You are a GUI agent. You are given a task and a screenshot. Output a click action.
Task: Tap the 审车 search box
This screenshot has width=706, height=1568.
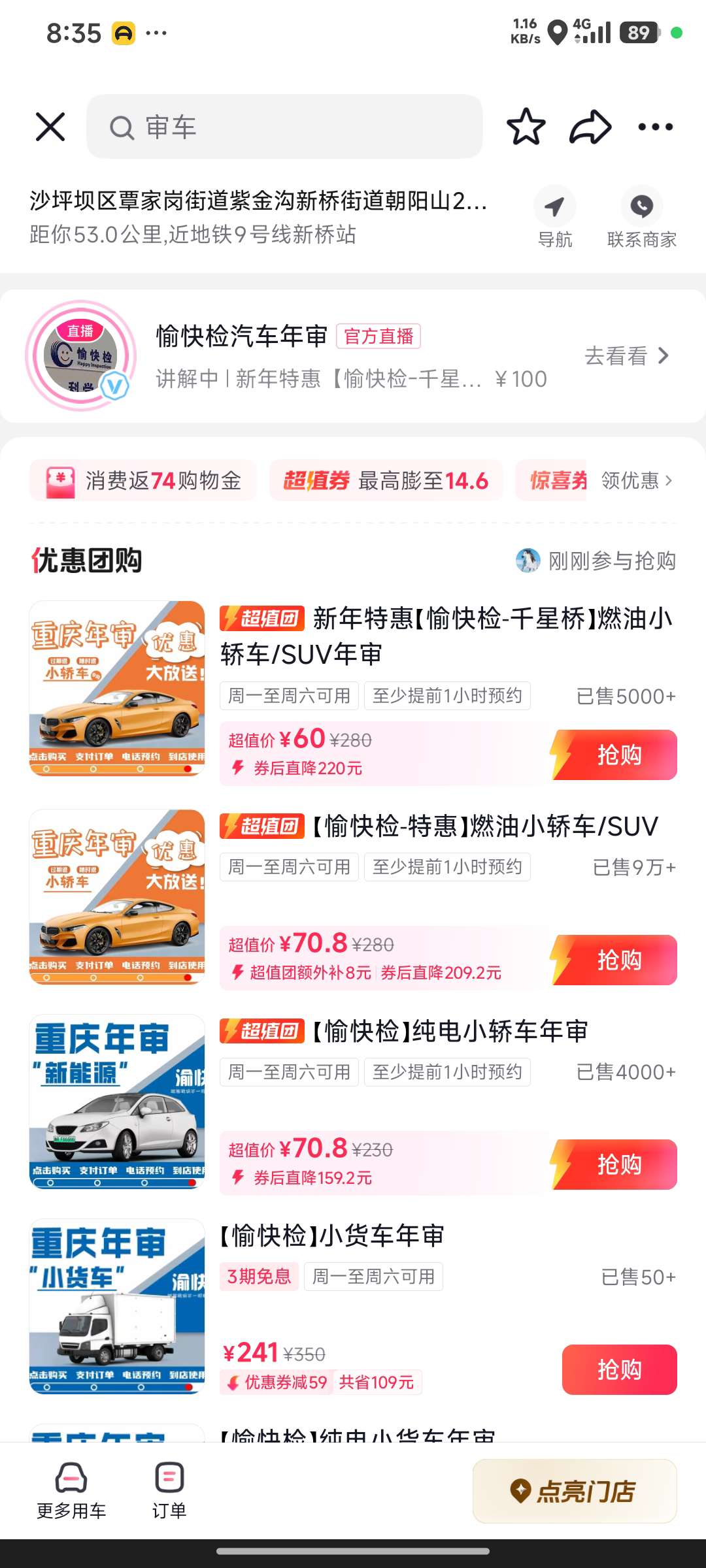click(284, 127)
